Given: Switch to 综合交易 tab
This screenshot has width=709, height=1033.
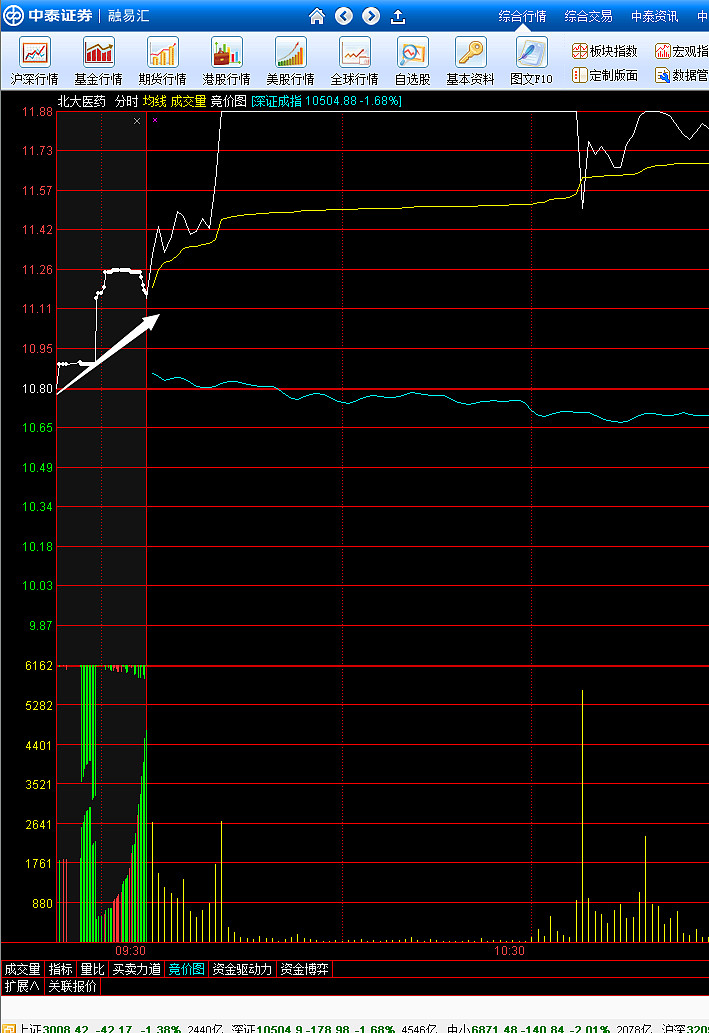Looking at the screenshot, I should click(x=589, y=16).
